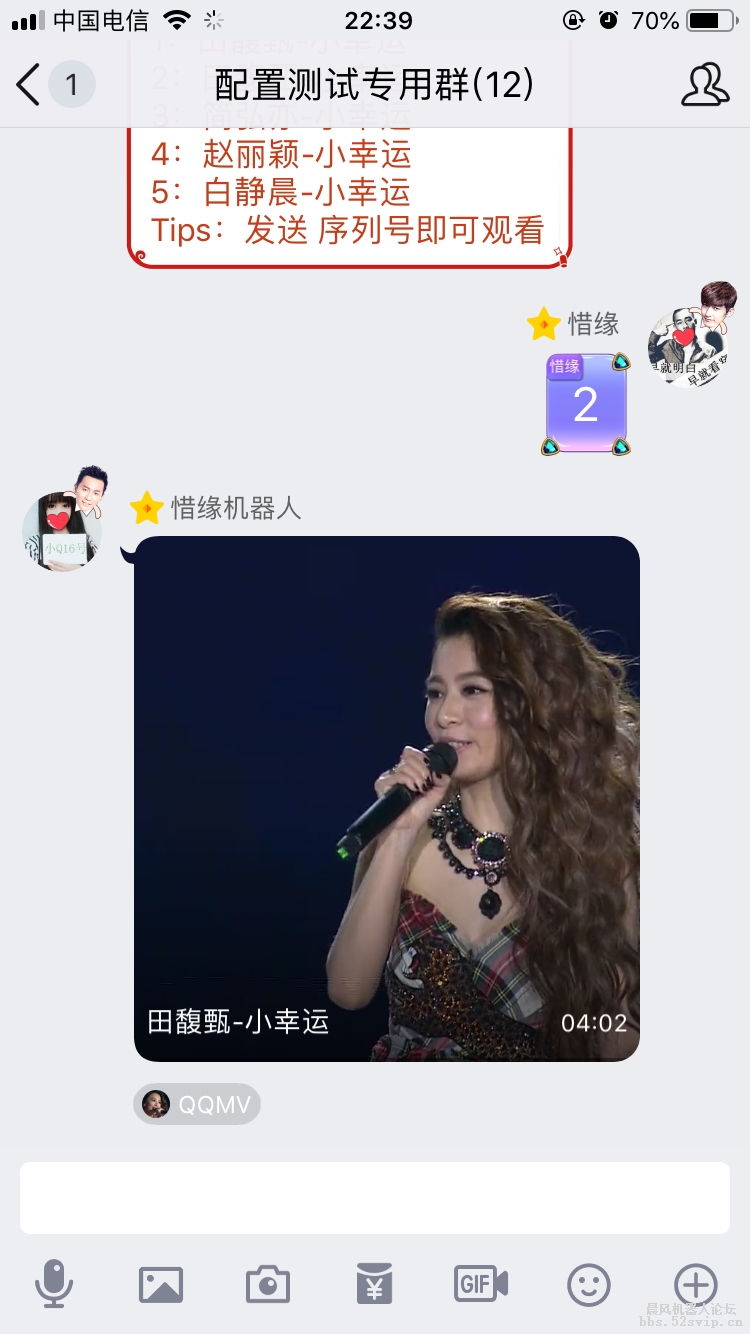
Task: Tap the plus icon for more attachments
Action: click(695, 1286)
